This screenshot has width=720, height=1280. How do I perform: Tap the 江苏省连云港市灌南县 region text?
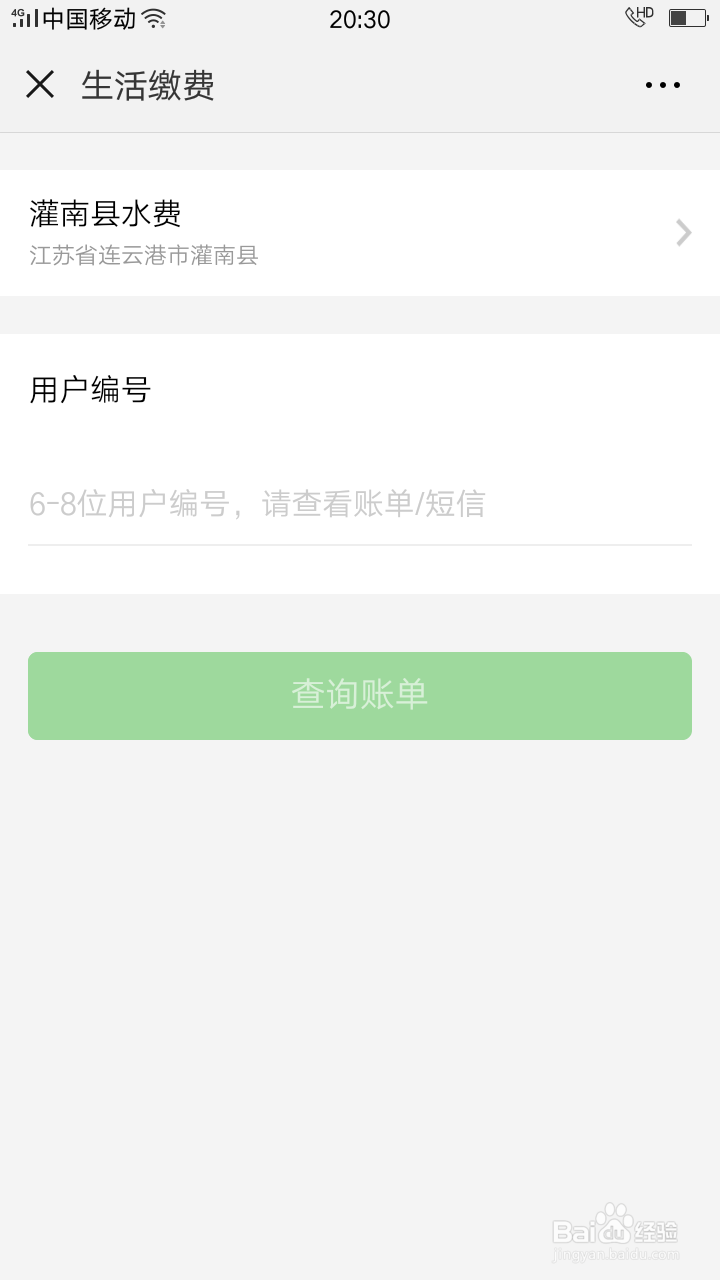point(143,257)
